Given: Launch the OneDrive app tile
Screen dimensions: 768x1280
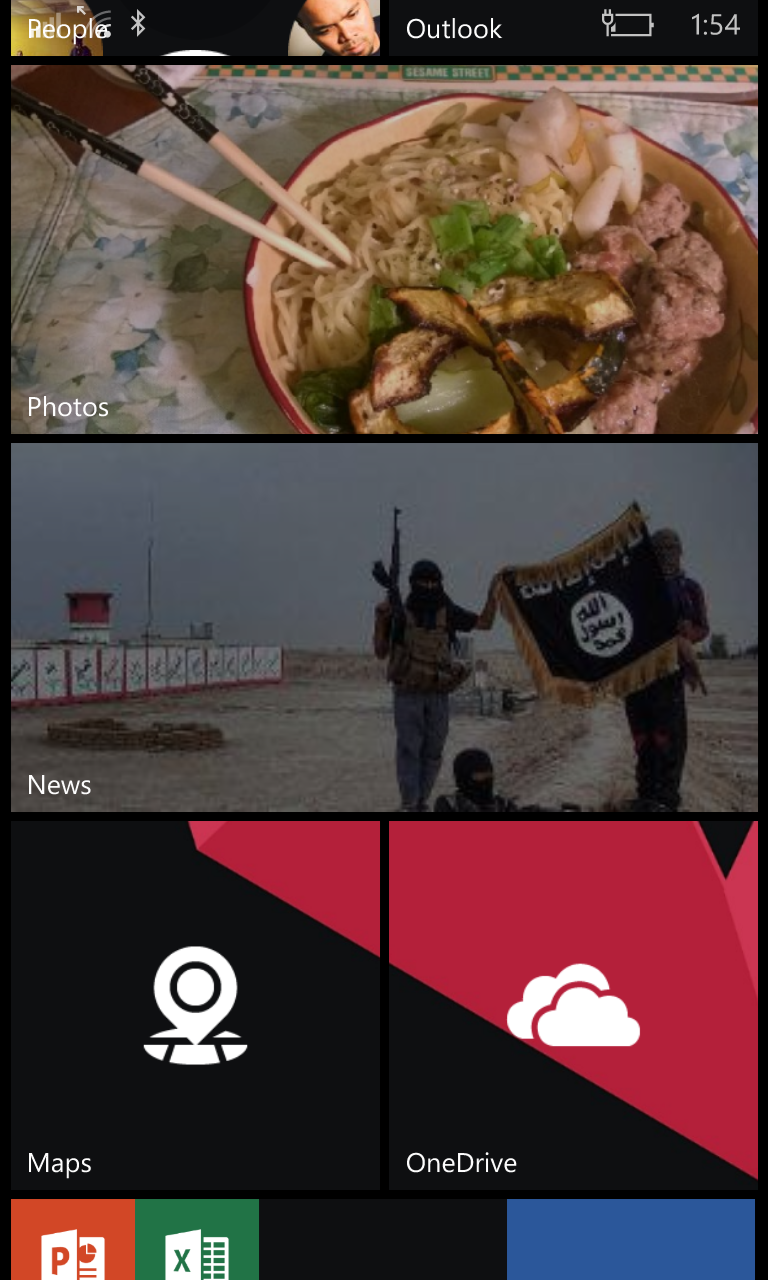Looking at the screenshot, I should coord(573,1005).
